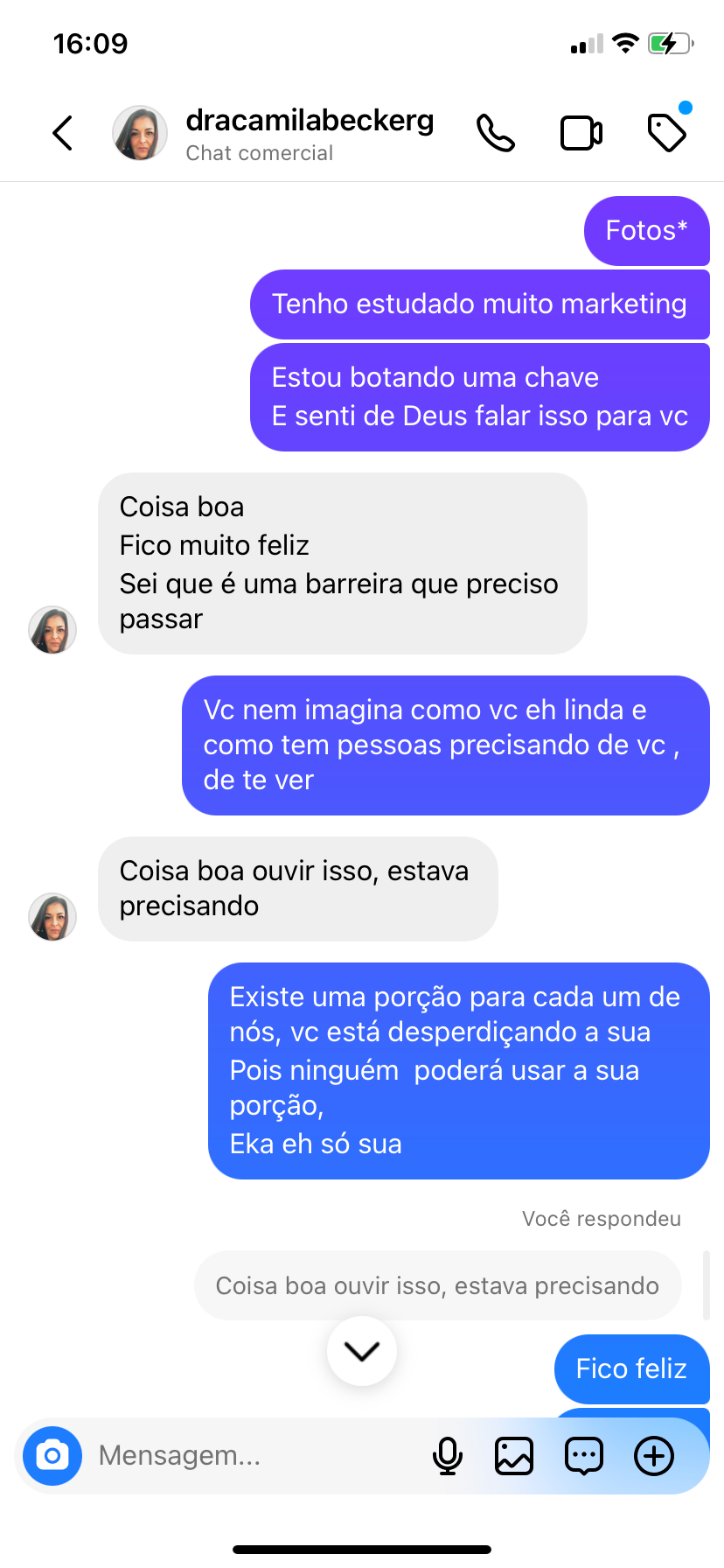The width and height of the screenshot is (724, 1568).
Task: Open the label tag icon
Action: point(667,133)
